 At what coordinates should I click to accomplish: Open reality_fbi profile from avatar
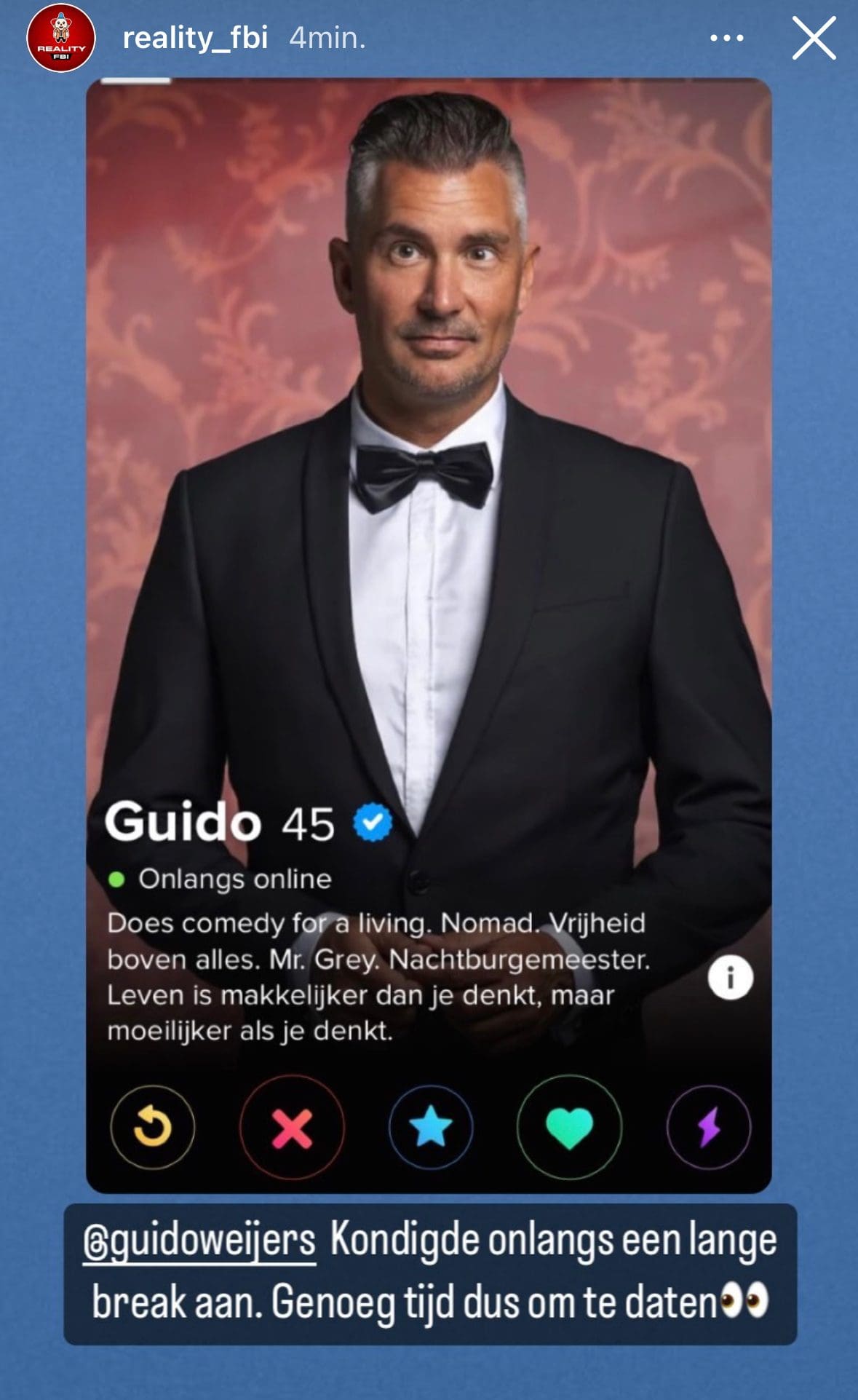click(x=61, y=39)
